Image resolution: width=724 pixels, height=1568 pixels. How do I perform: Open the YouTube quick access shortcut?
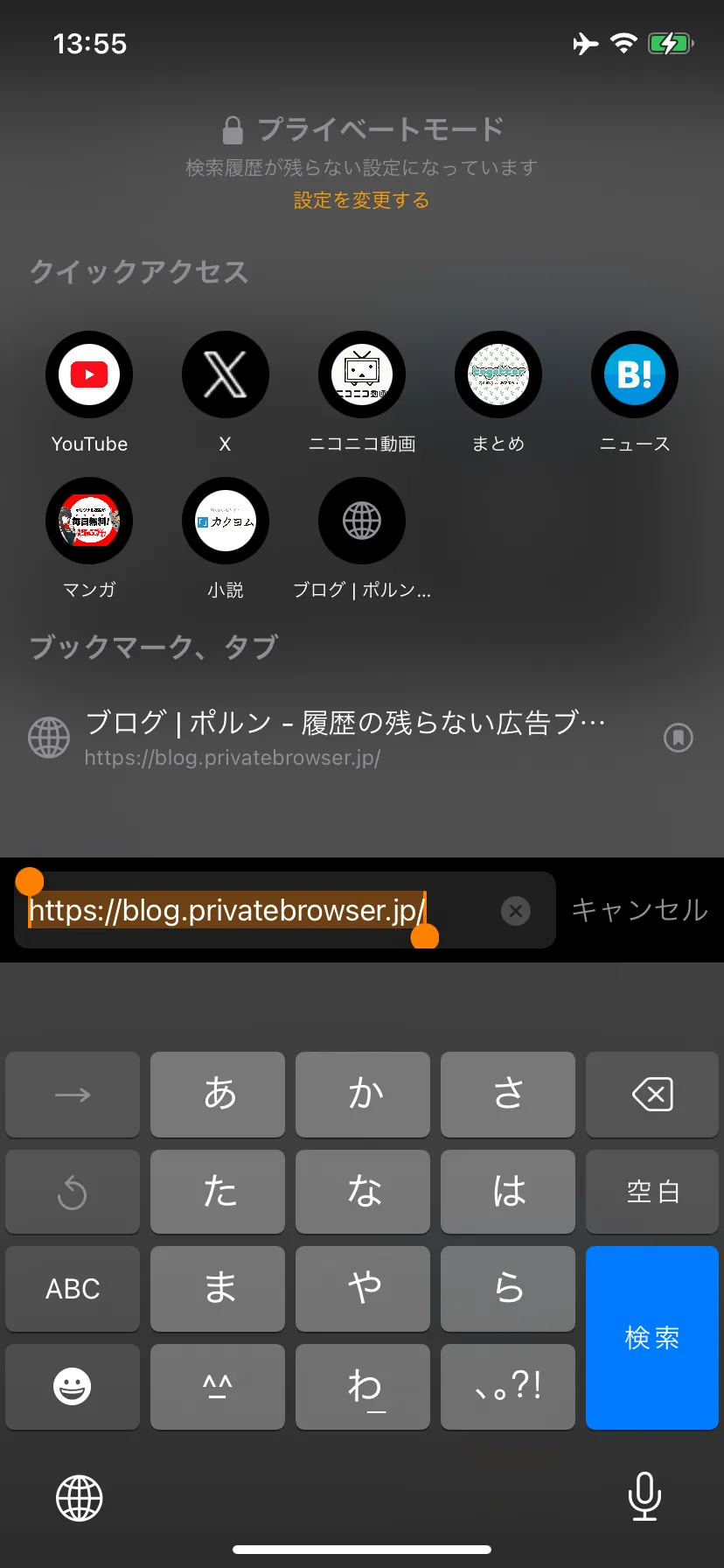[x=89, y=374]
